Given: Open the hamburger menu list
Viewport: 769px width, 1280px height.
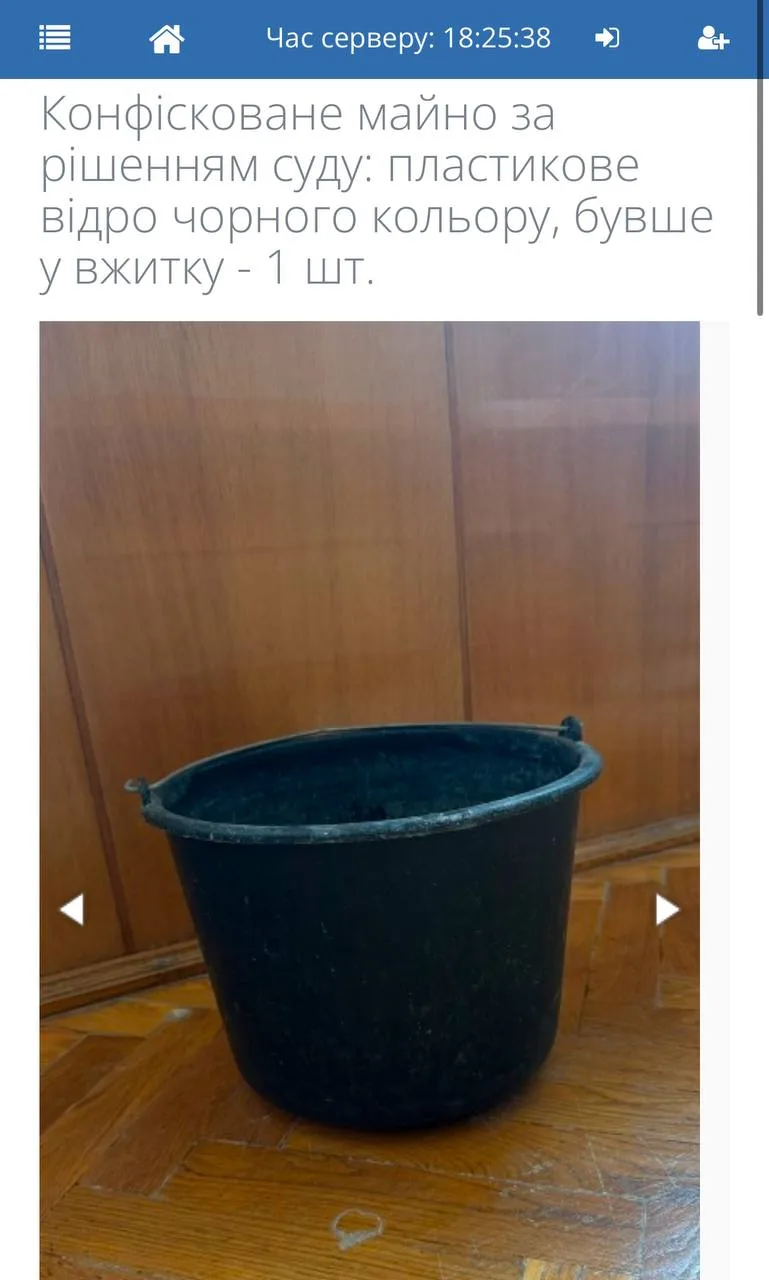Looking at the screenshot, I should coord(55,38).
